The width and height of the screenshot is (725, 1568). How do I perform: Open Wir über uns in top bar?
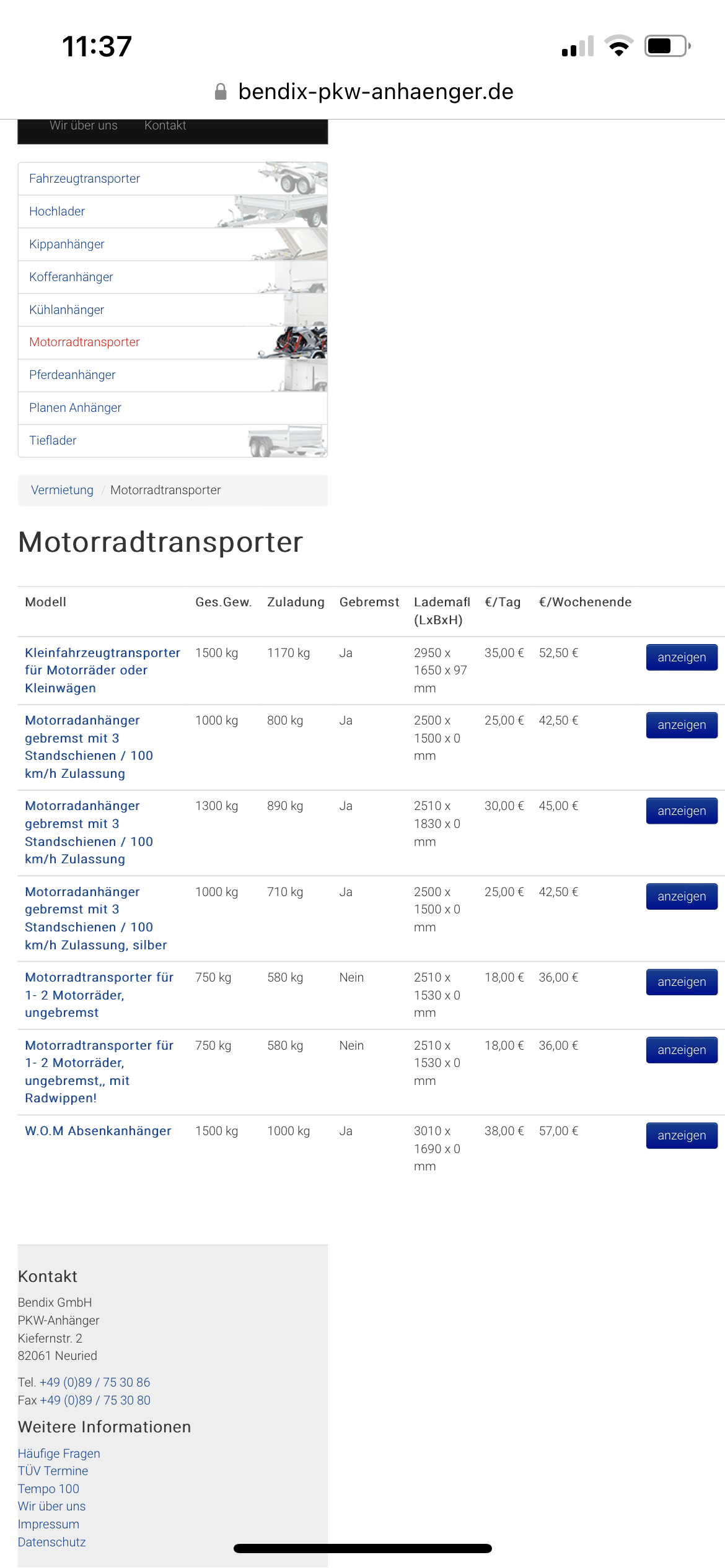pos(84,126)
